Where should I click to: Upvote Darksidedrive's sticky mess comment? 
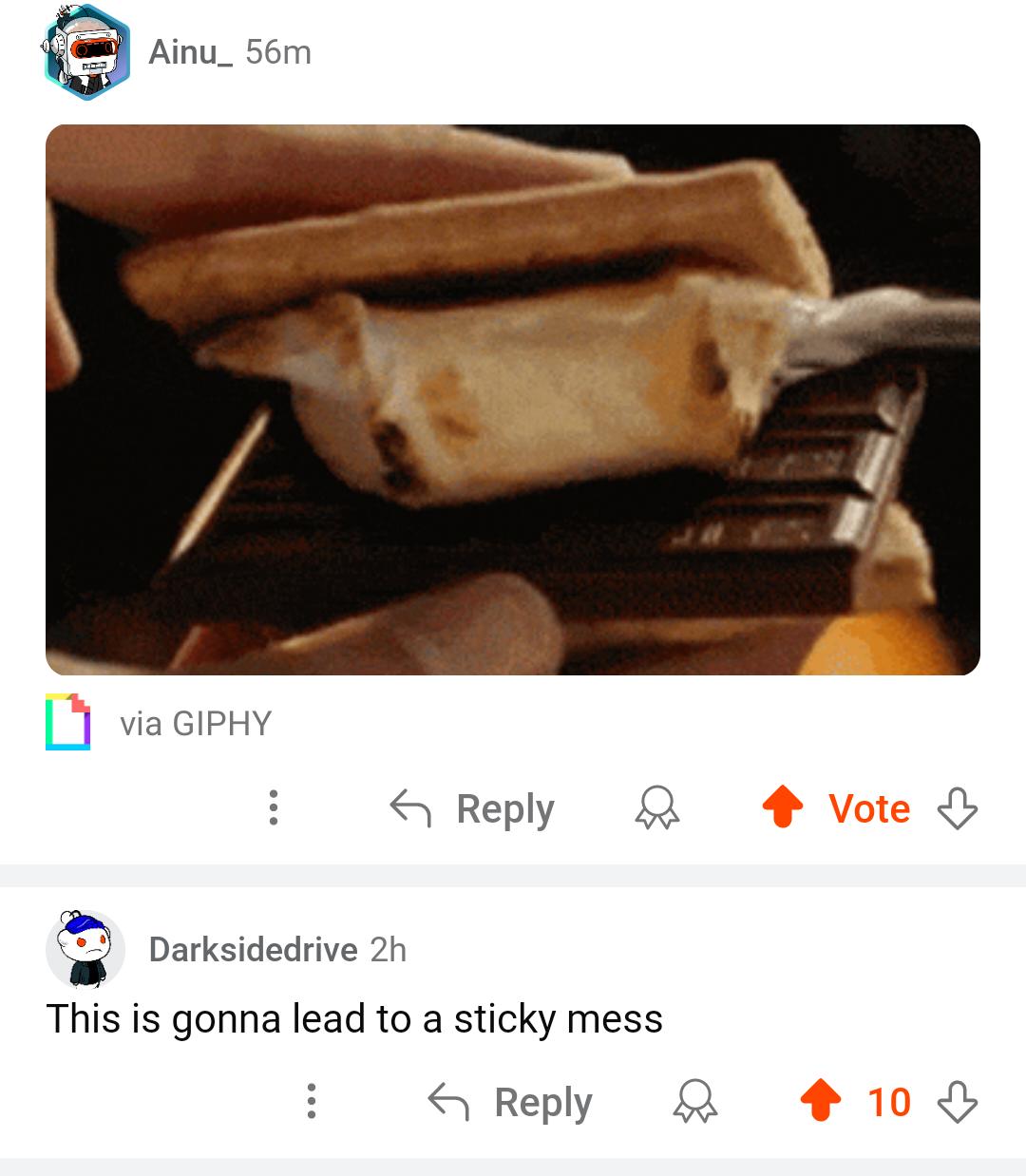pyautogui.click(x=821, y=1101)
